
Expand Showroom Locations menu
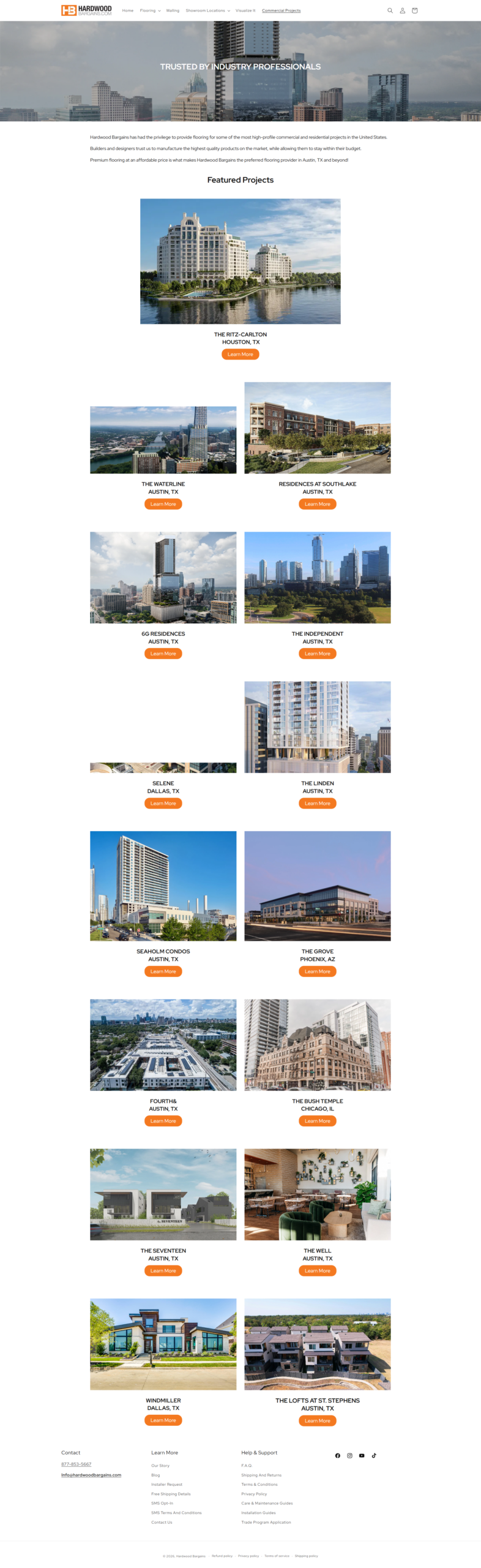208,10
